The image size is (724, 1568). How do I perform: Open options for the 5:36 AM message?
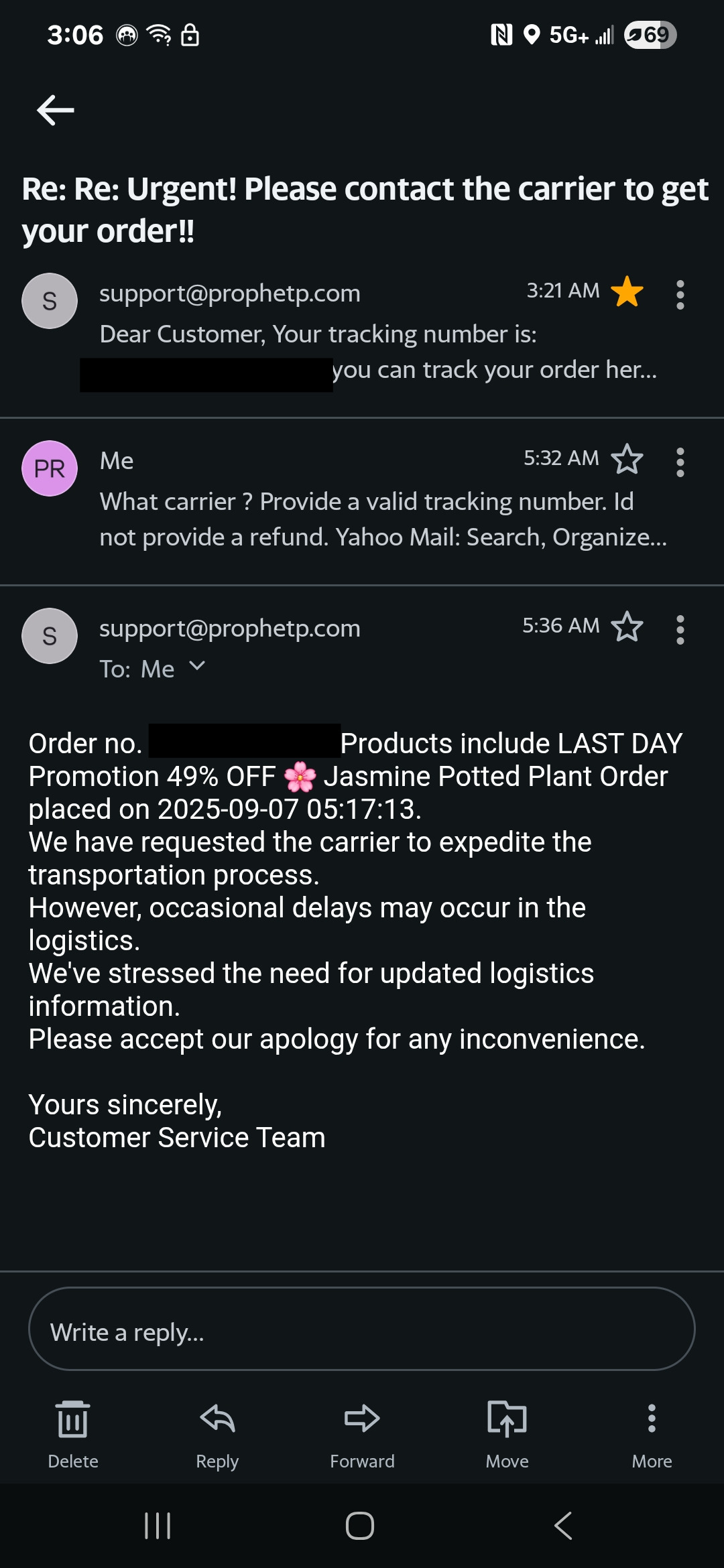(x=680, y=630)
